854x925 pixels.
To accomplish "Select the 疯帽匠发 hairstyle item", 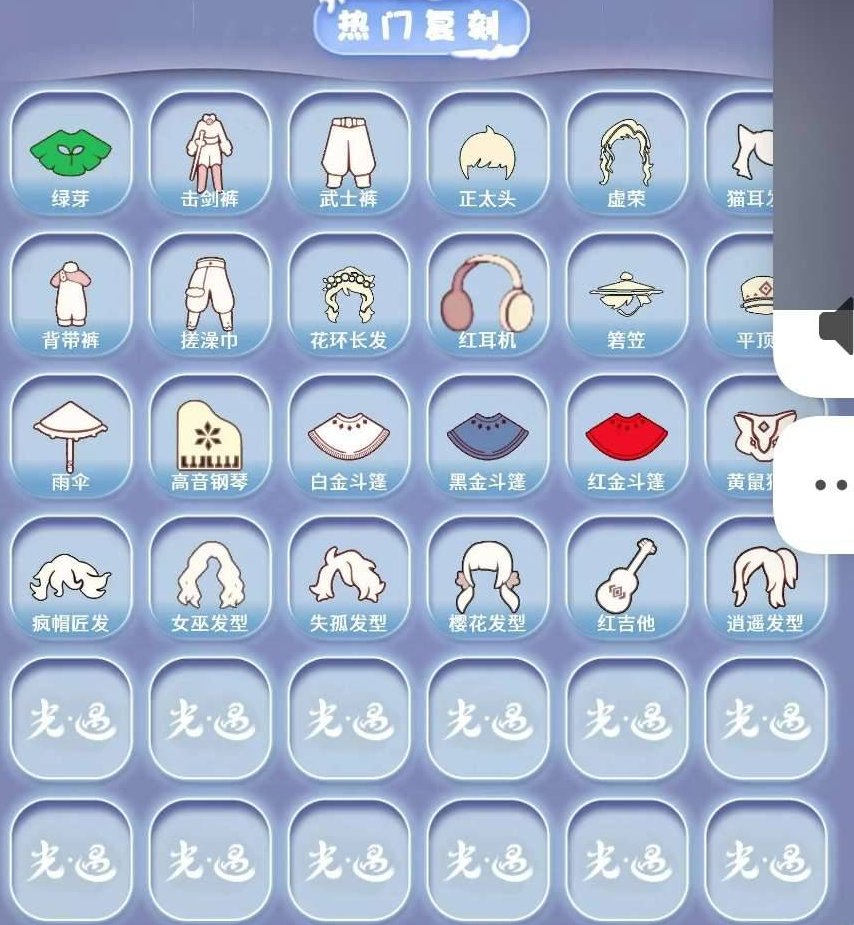I will pyautogui.click(x=69, y=578).
